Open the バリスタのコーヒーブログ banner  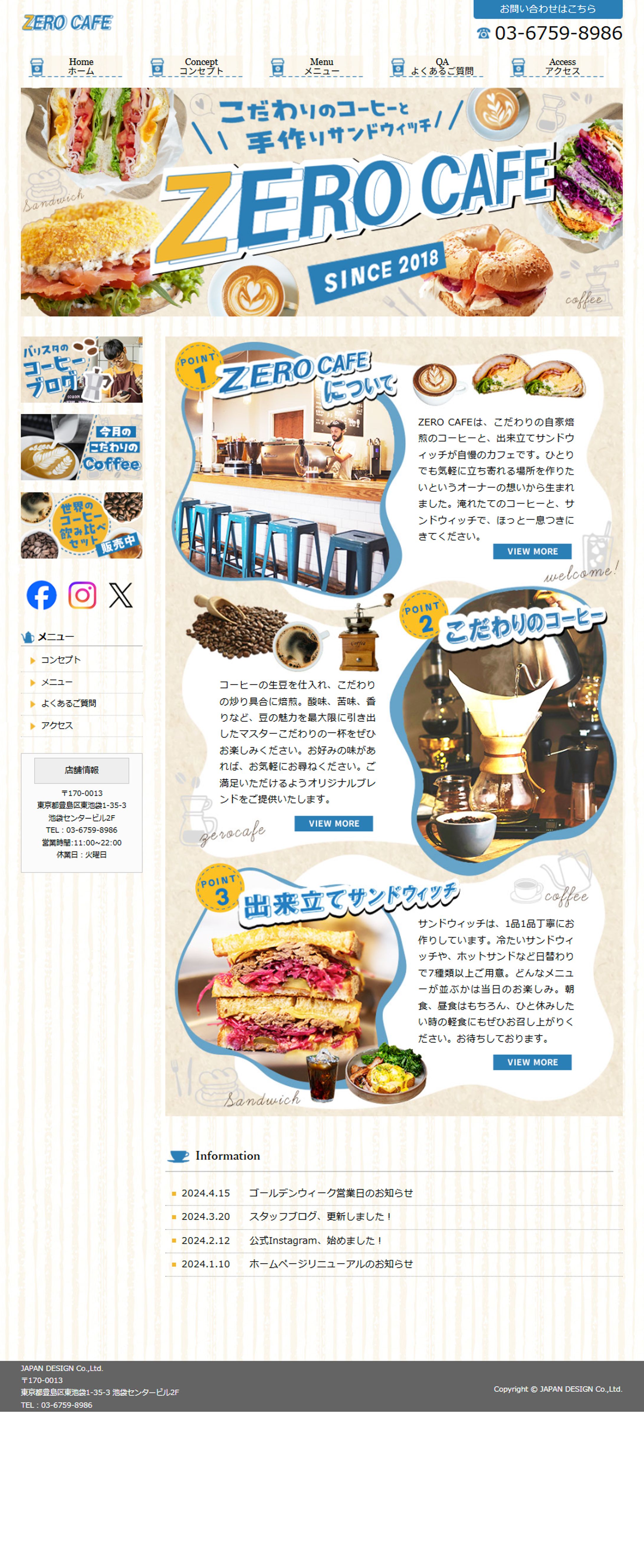82,369
